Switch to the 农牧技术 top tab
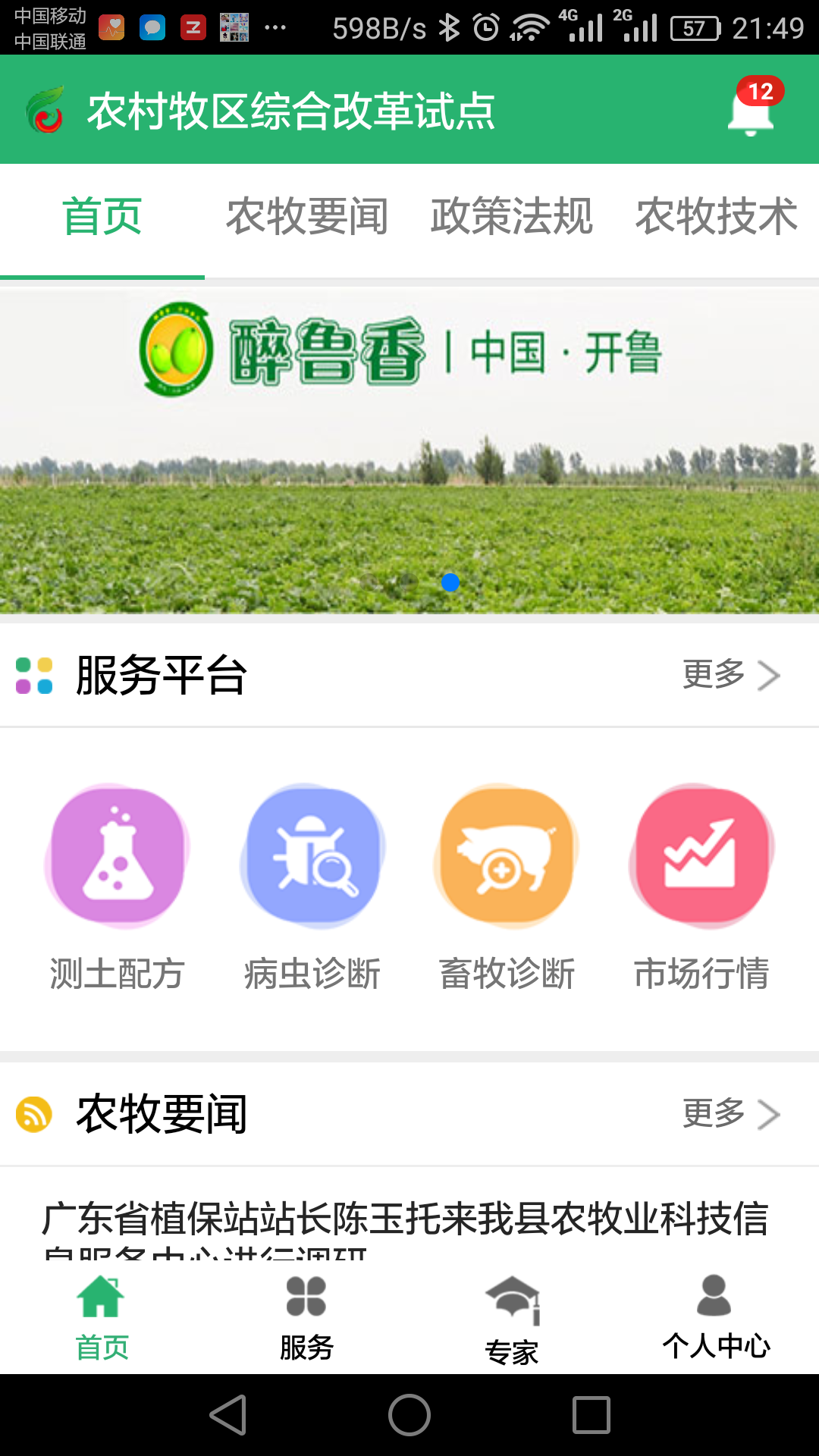The image size is (819, 1456). coord(717,218)
